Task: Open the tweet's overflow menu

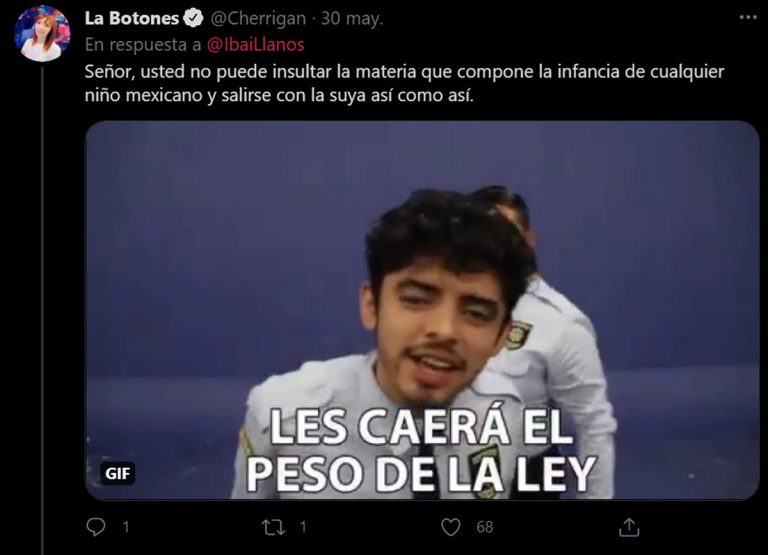Action: pyautogui.click(x=746, y=18)
